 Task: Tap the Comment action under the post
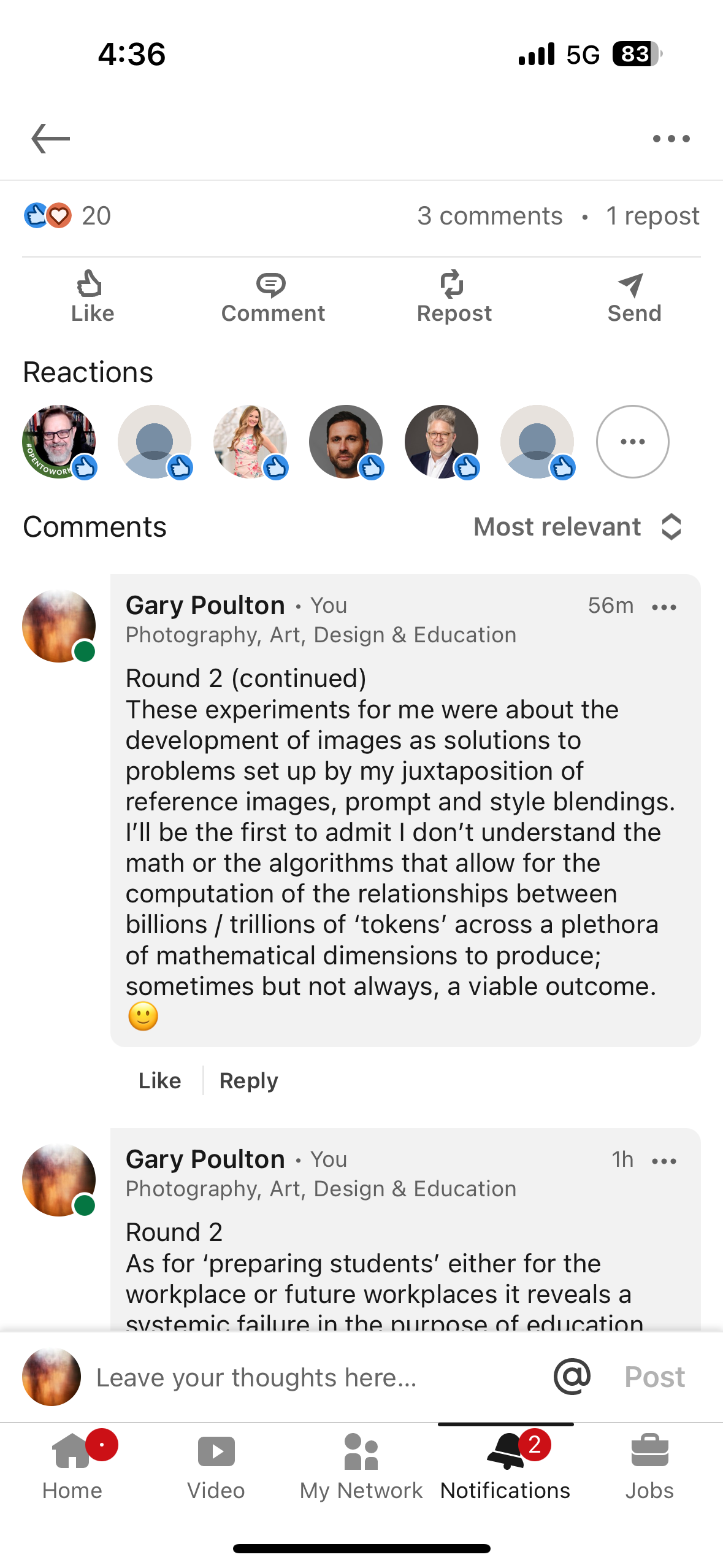tap(273, 297)
